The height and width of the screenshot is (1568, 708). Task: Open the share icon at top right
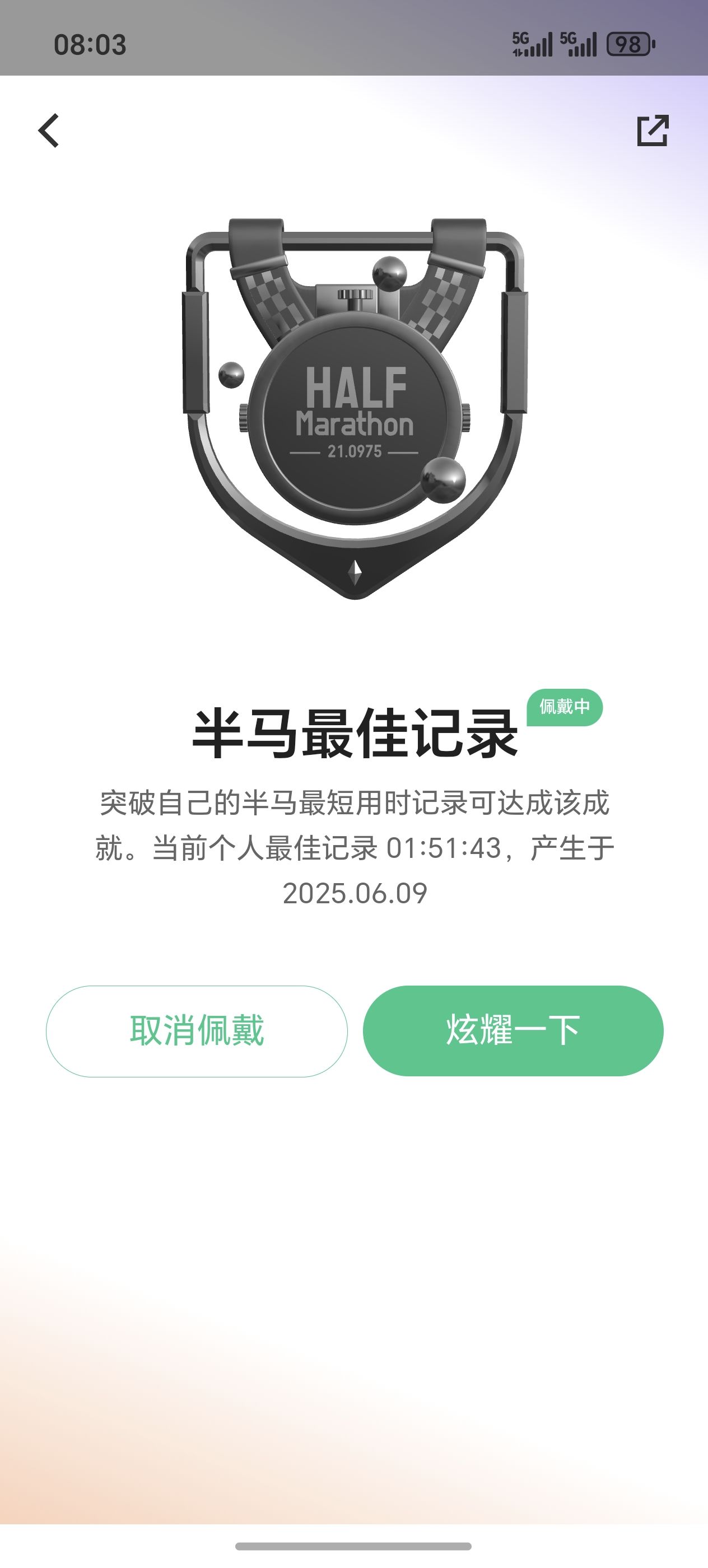[653, 130]
